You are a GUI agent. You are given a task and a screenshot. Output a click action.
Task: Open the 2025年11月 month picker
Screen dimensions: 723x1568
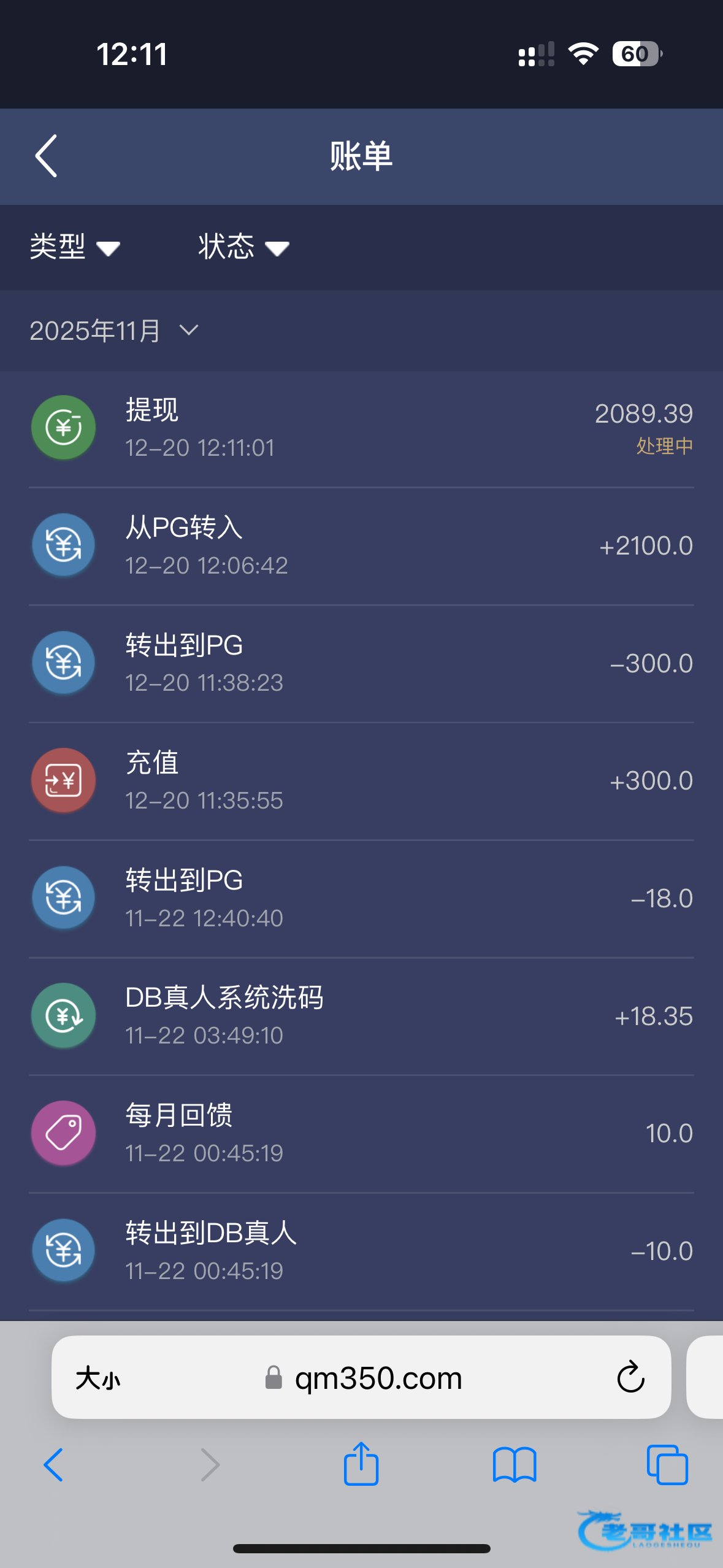(x=114, y=331)
